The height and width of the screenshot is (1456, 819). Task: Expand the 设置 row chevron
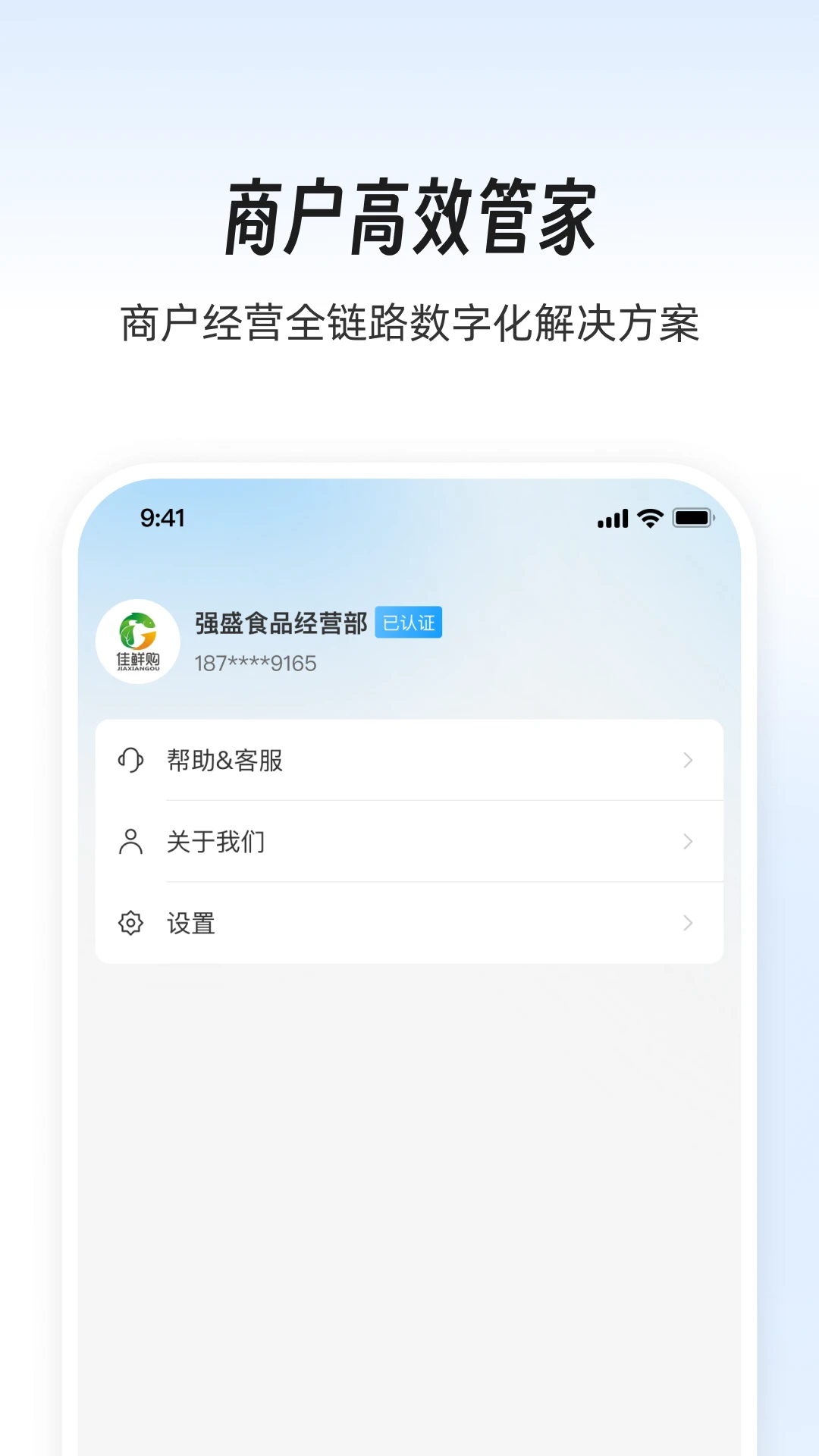tap(688, 923)
